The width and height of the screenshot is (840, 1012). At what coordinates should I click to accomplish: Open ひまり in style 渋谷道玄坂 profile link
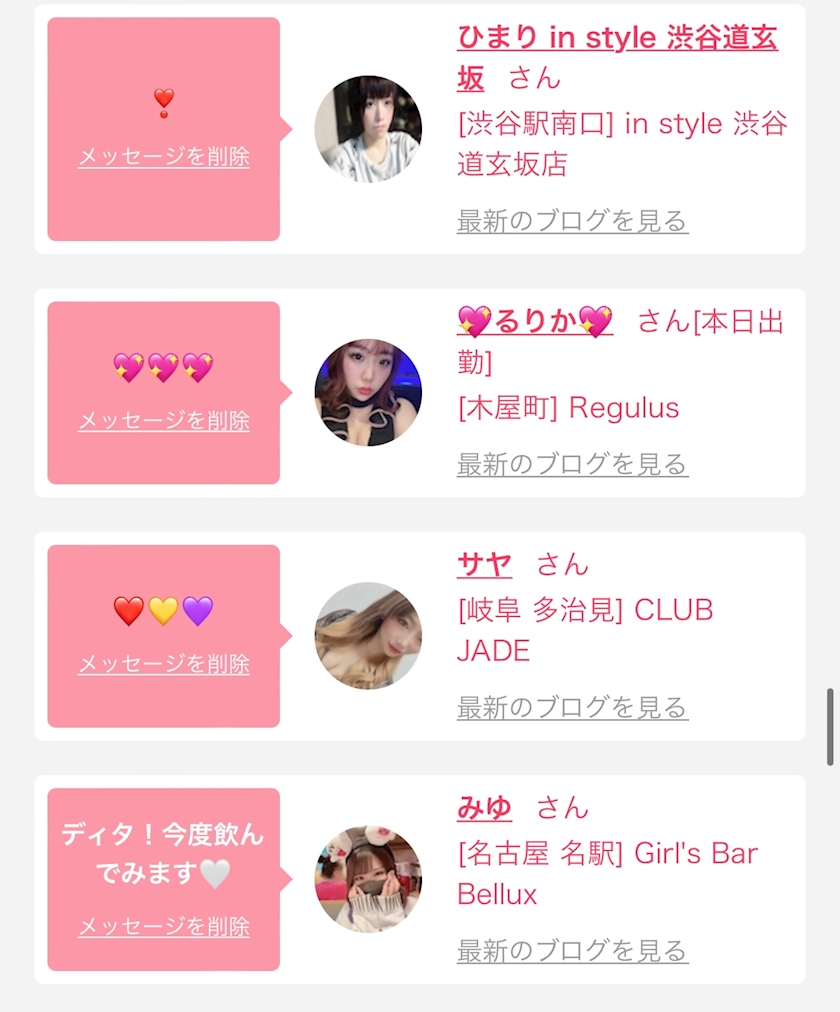(616, 39)
